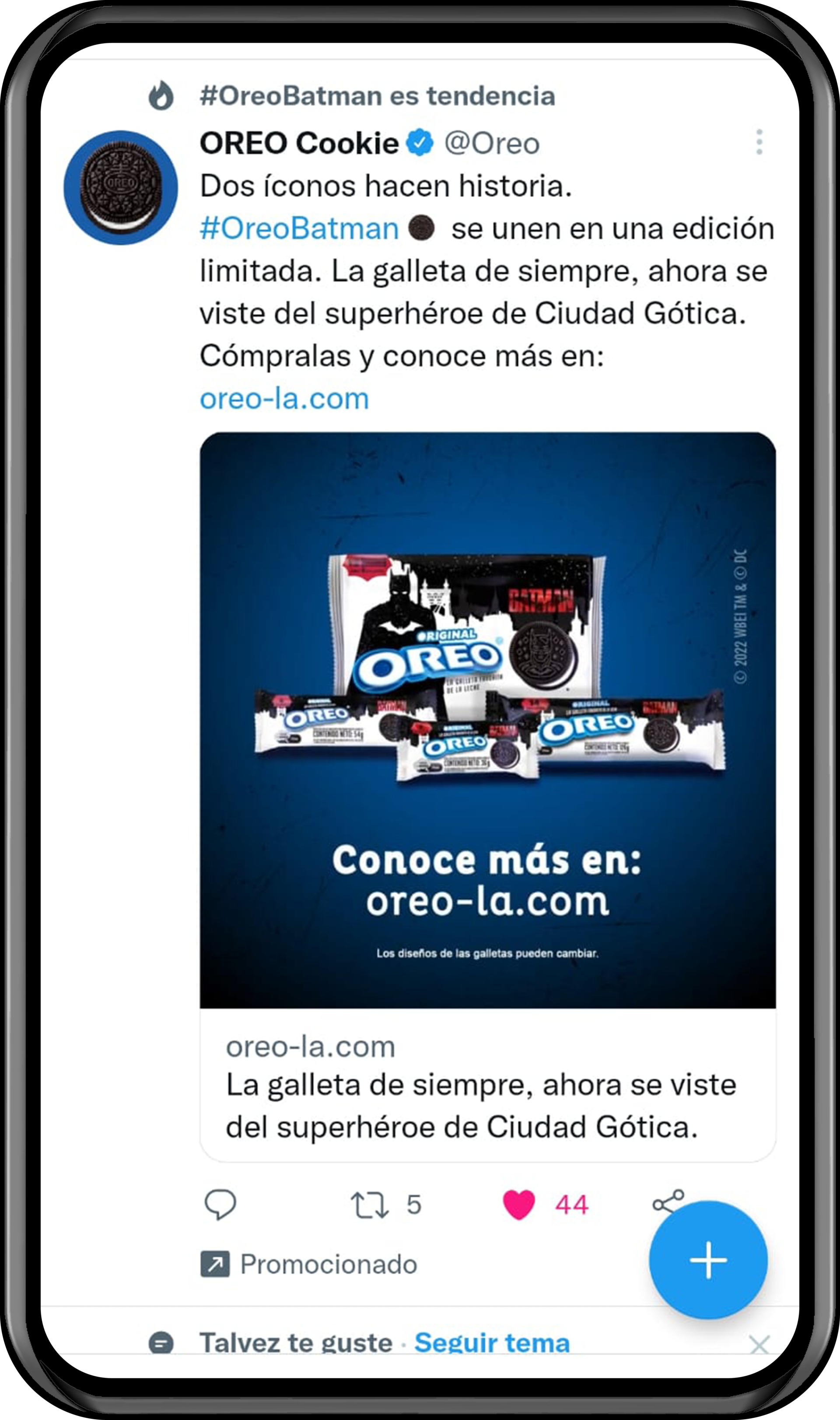Unlike the tweet with 44 likes

point(518,1204)
